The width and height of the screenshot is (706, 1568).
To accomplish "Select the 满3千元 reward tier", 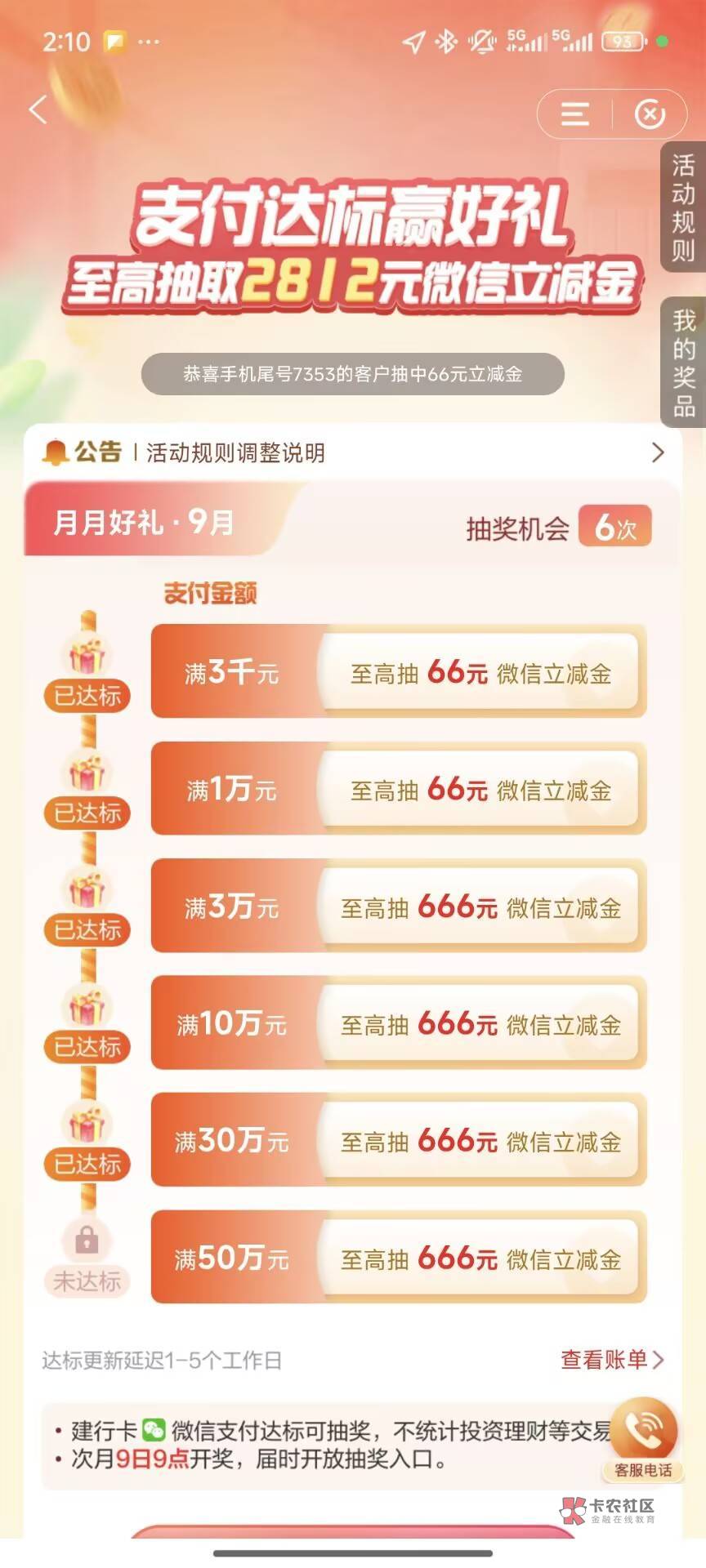I will (399, 671).
